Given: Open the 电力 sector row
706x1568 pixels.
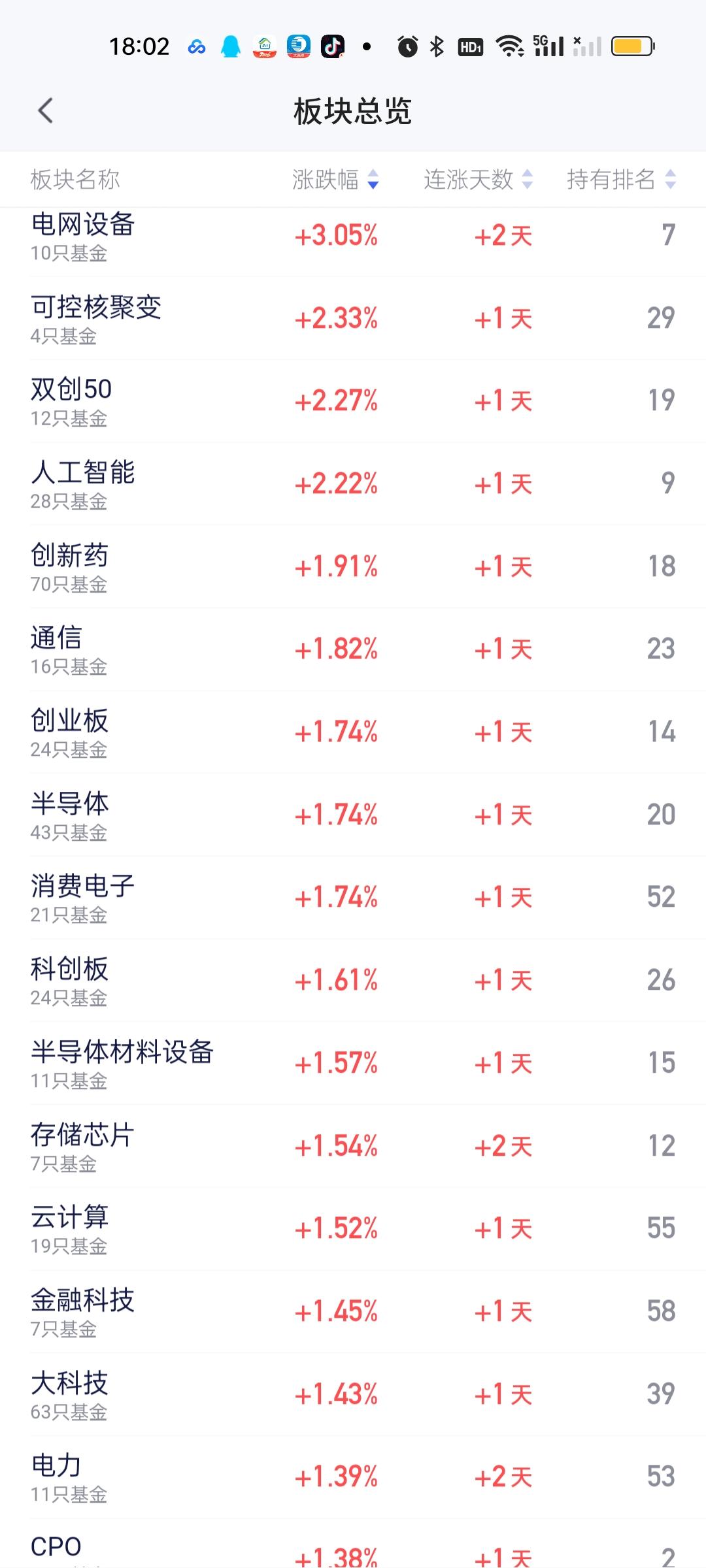Looking at the screenshot, I should pyautogui.click(x=353, y=1477).
